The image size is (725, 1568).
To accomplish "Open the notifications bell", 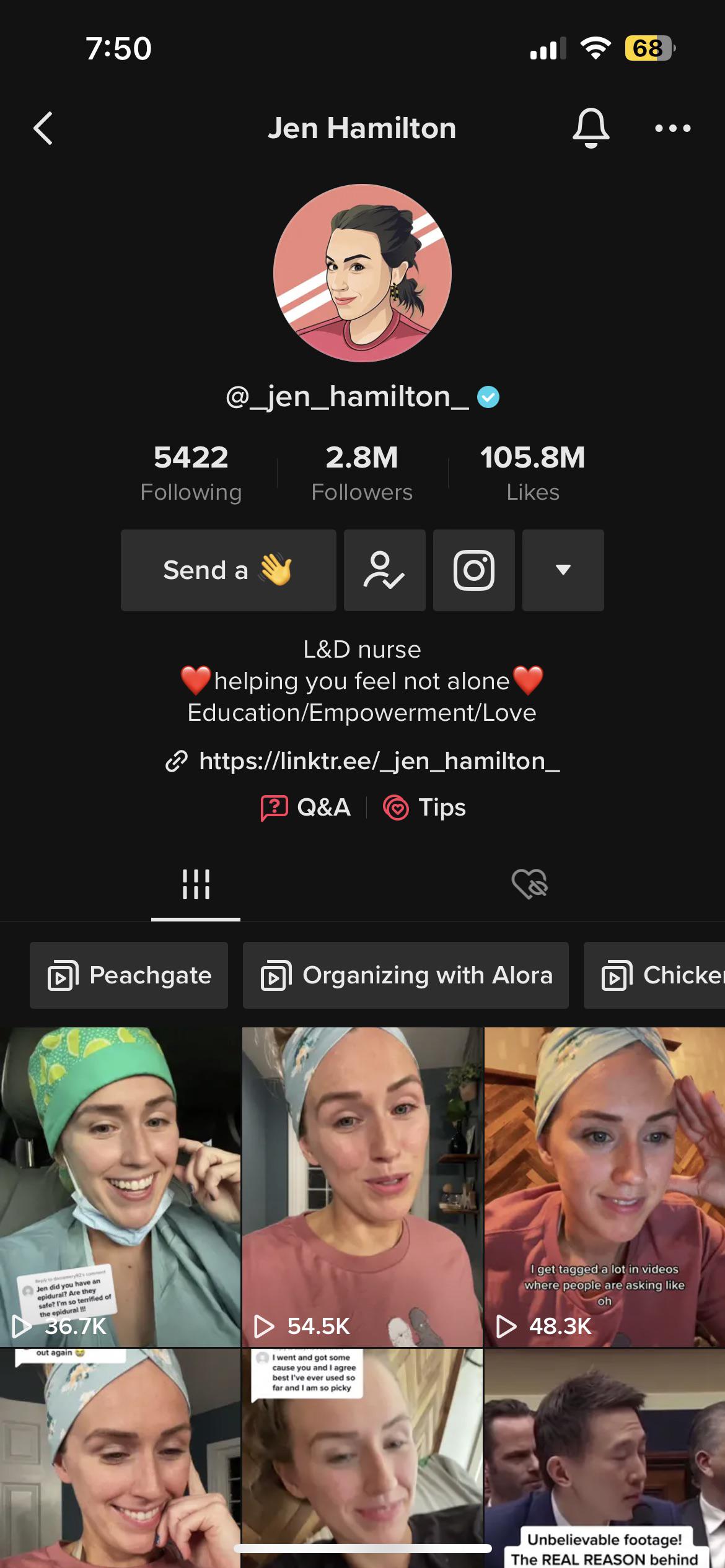I will [x=591, y=128].
